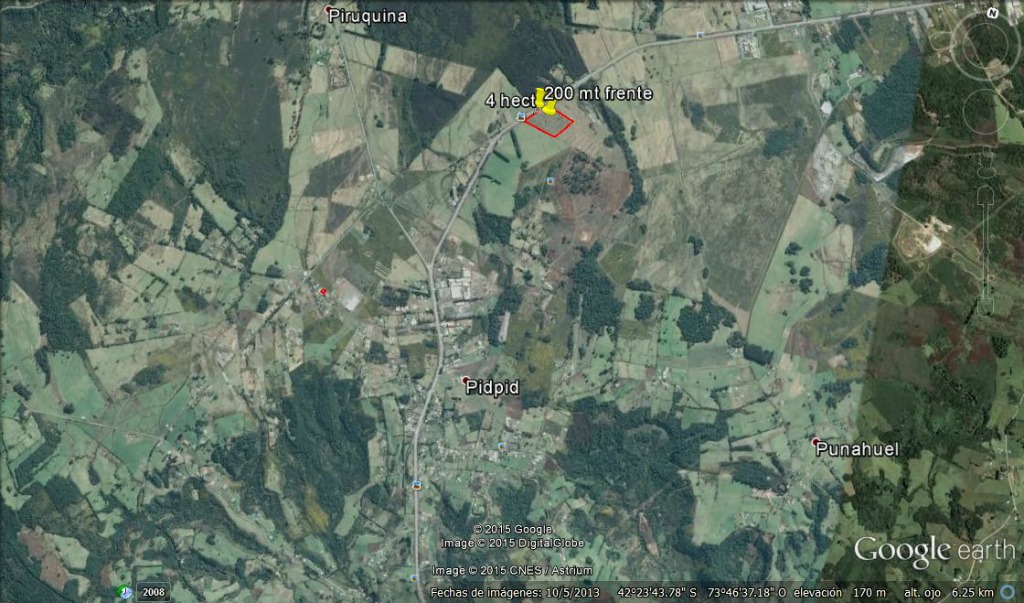Screen dimensions: 1024x603
Task: Reset the compass to north
Action: coord(992,13)
